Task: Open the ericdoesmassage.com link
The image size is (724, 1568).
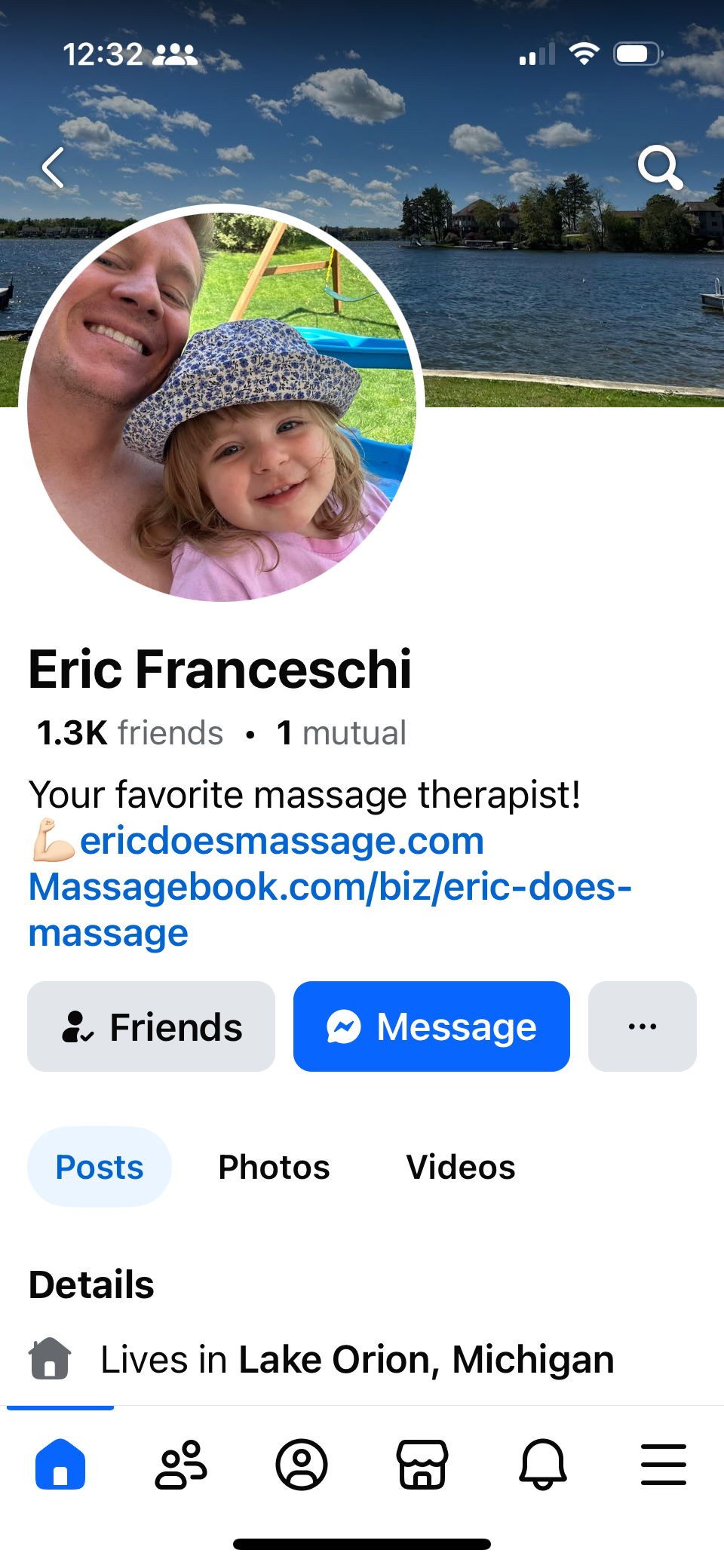Action: [x=281, y=840]
